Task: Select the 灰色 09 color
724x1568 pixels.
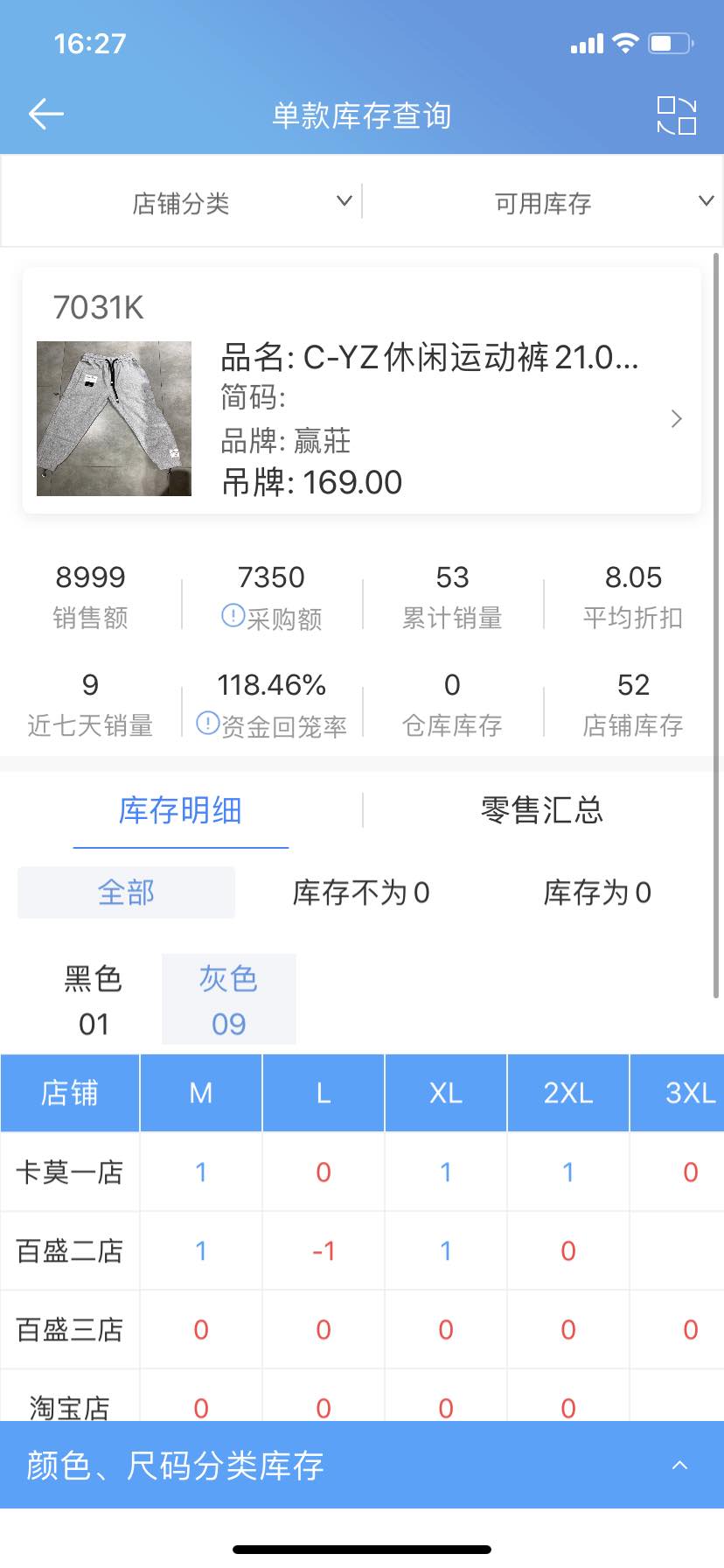Action: [228, 999]
